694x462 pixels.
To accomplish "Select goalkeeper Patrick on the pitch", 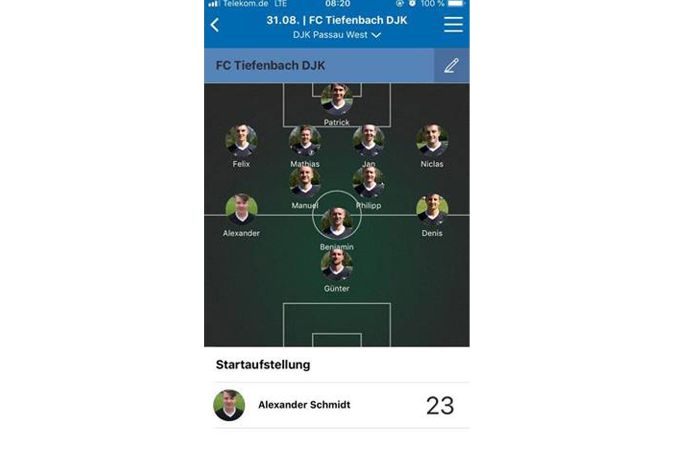I will [x=337, y=100].
